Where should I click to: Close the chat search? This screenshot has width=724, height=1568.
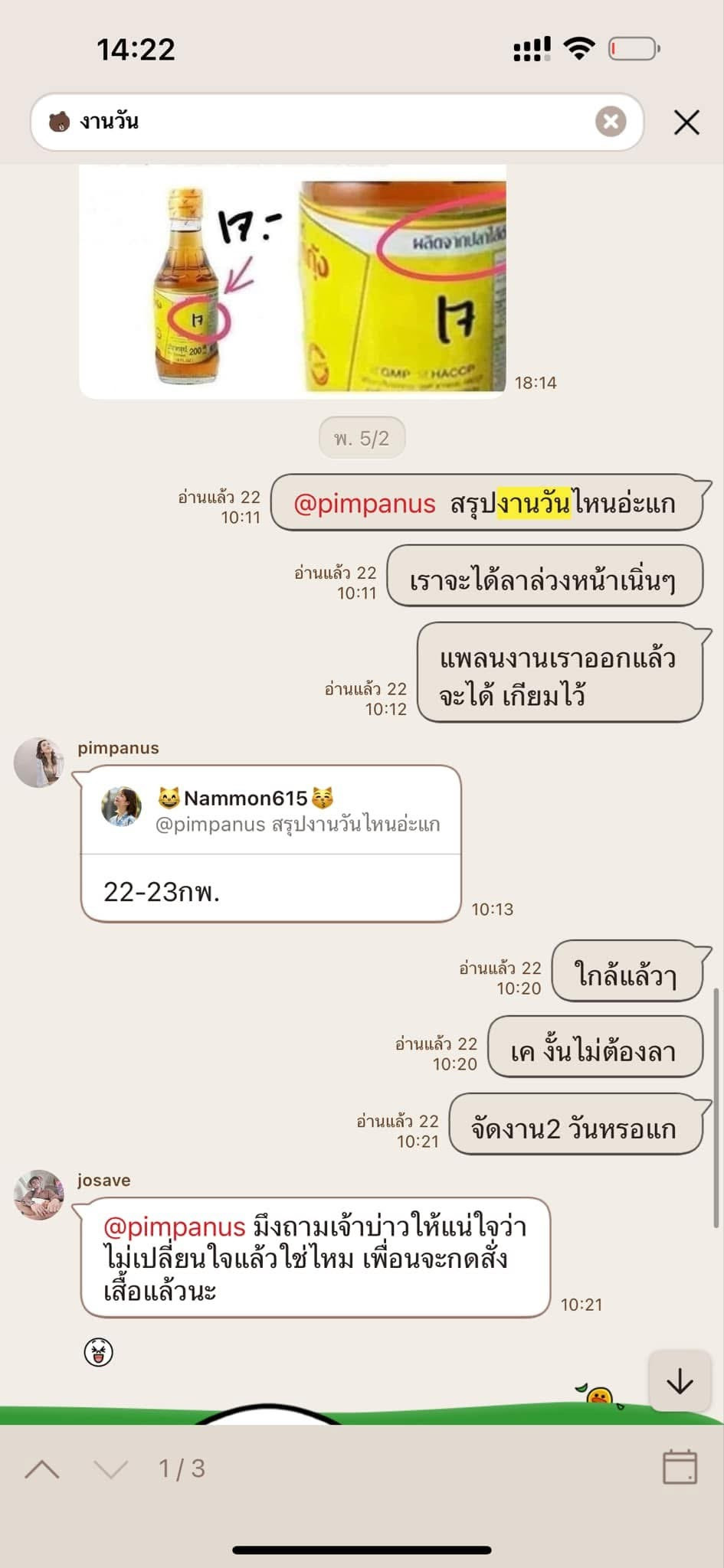click(686, 122)
